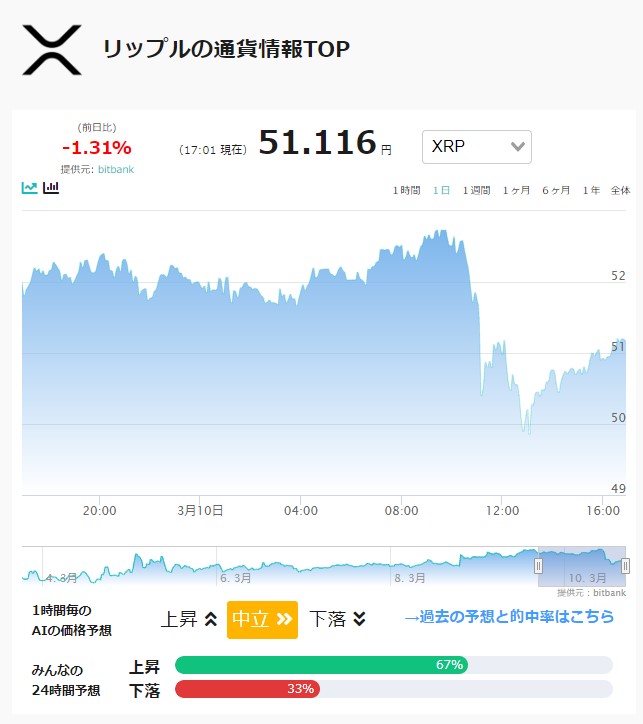Open the XRP currency dropdown
This screenshot has width=643, height=724.
476,147
